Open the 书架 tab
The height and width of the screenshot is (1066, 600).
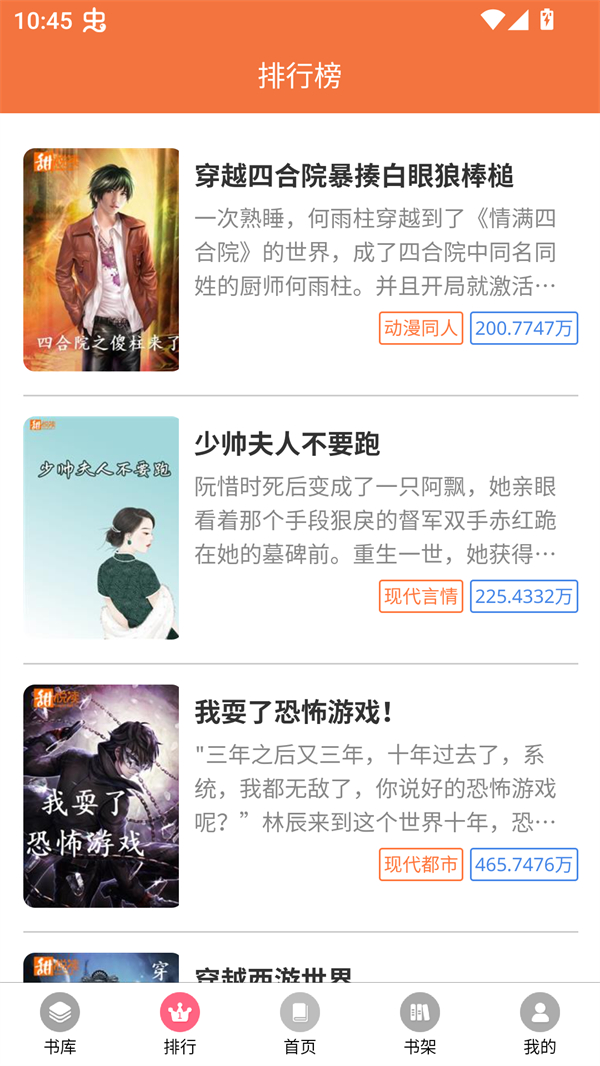(420, 1024)
